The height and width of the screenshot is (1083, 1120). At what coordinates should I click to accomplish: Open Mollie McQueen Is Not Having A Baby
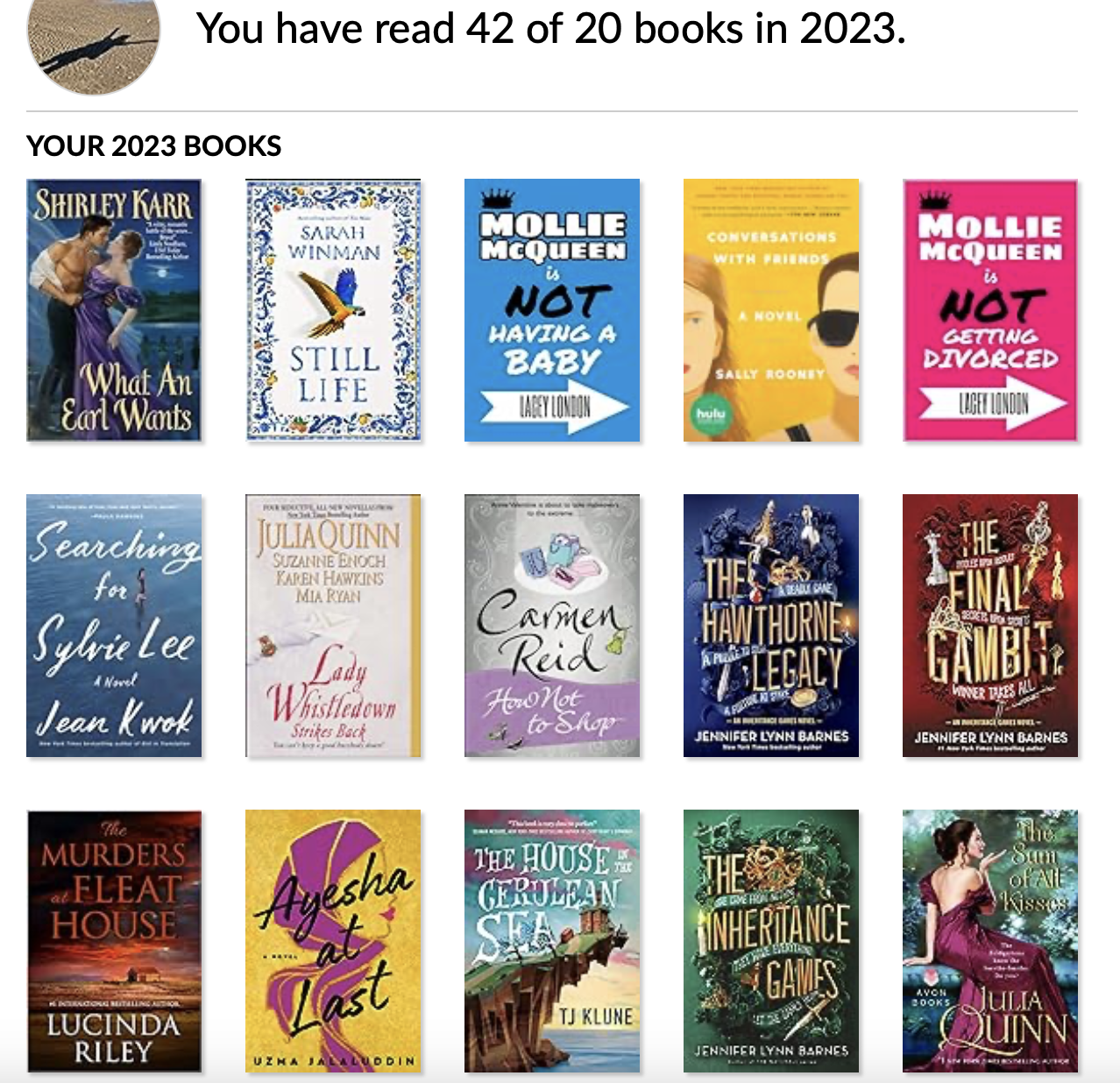[x=552, y=310]
